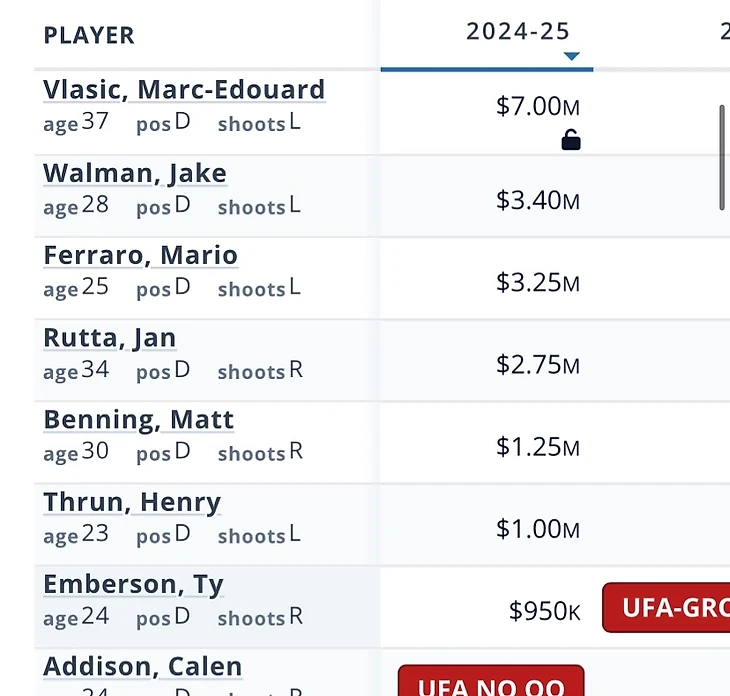The image size is (730, 696).
Task: Open Jan Rutta's player page
Action: point(109,338)
